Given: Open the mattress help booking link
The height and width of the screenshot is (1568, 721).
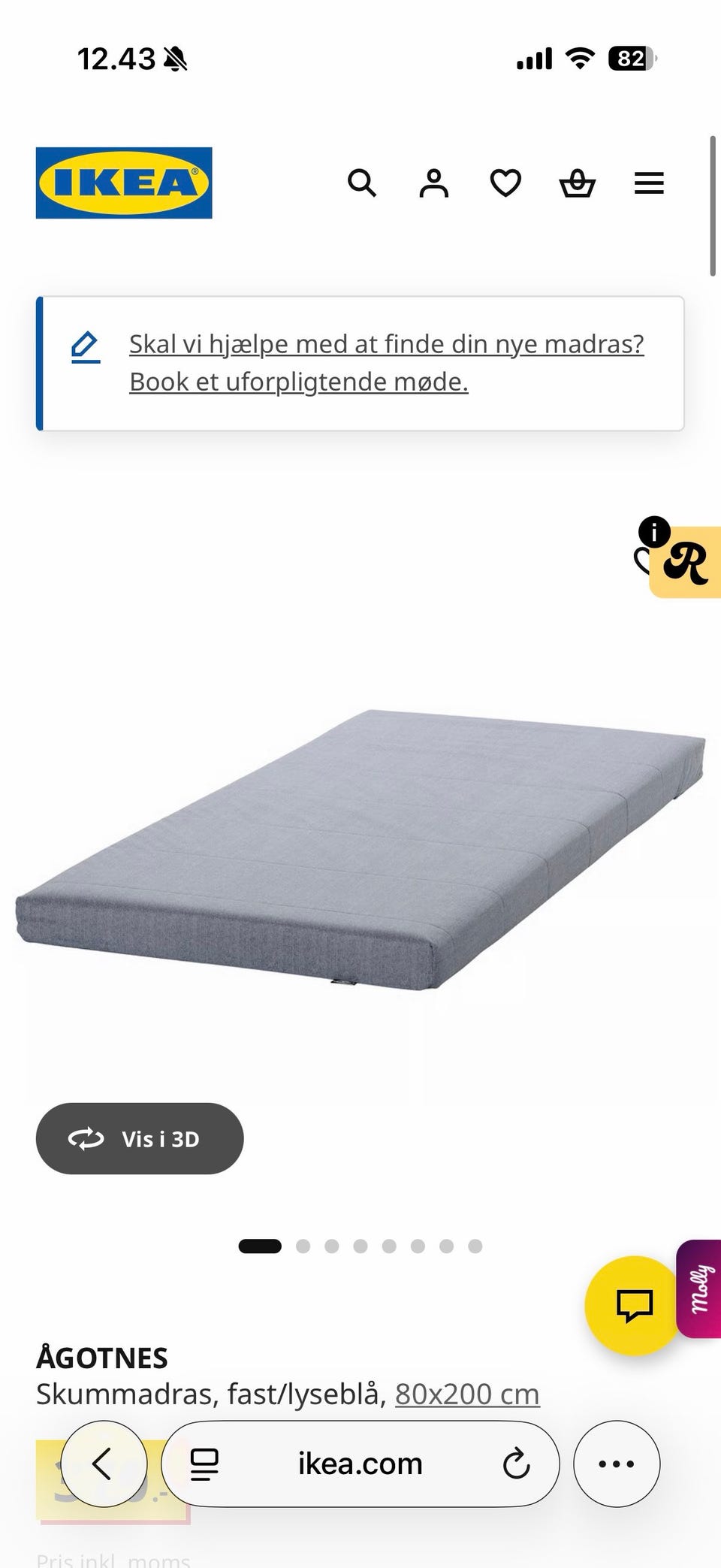Looking at the screenshot, I should tap(386, 363).
